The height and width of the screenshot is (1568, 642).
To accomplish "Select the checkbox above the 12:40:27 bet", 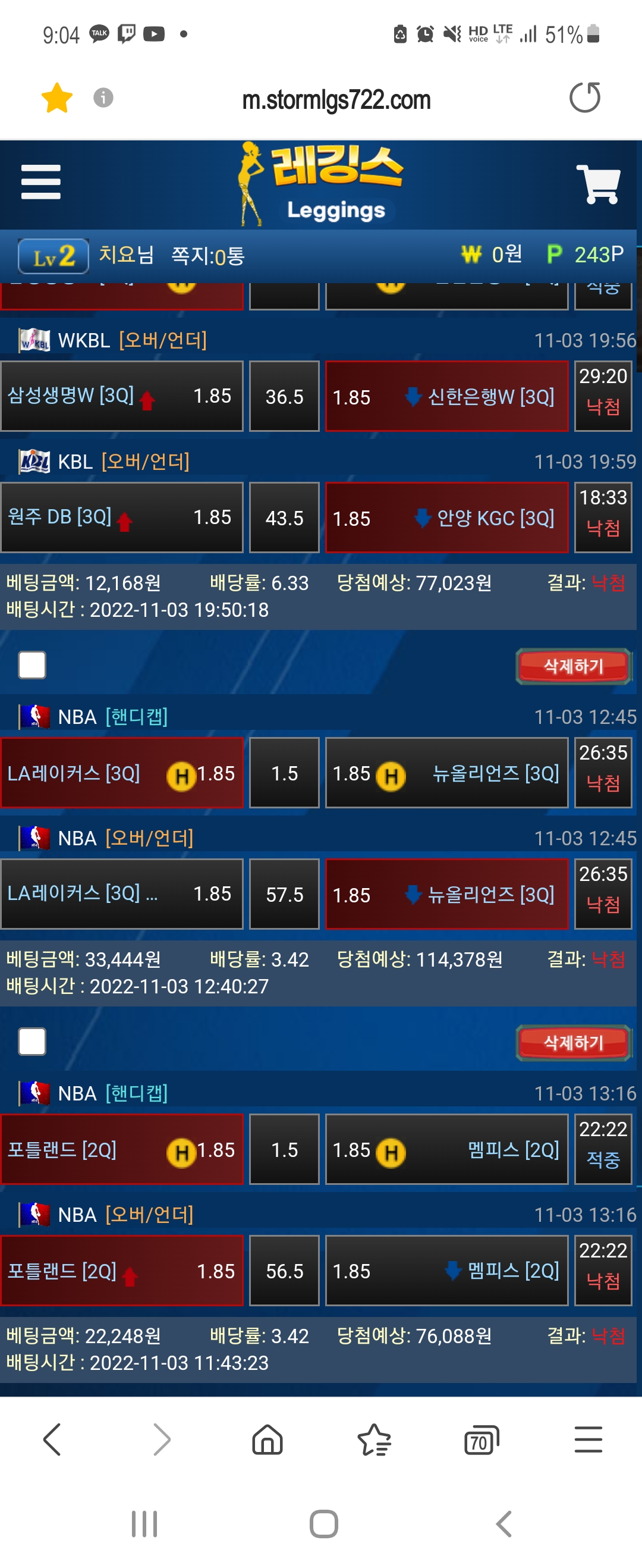I will pos(32,664).
